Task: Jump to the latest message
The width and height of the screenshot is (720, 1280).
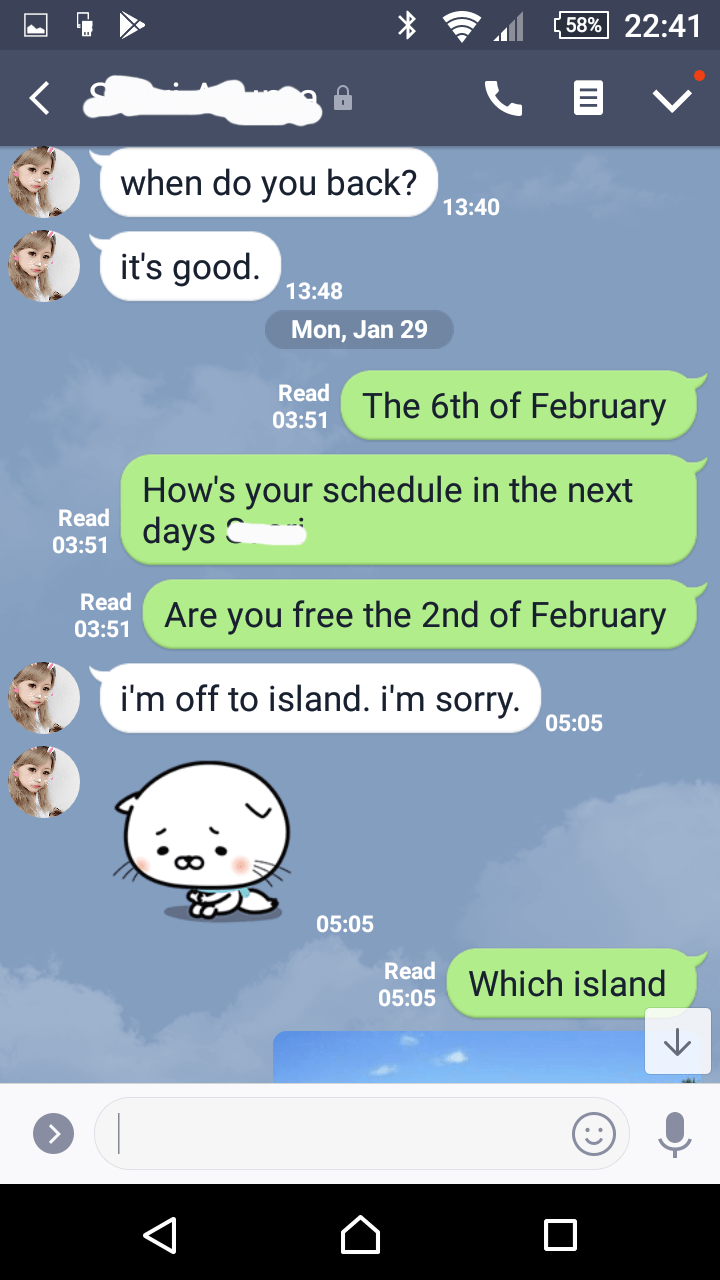Action: tap(678, 1042)
